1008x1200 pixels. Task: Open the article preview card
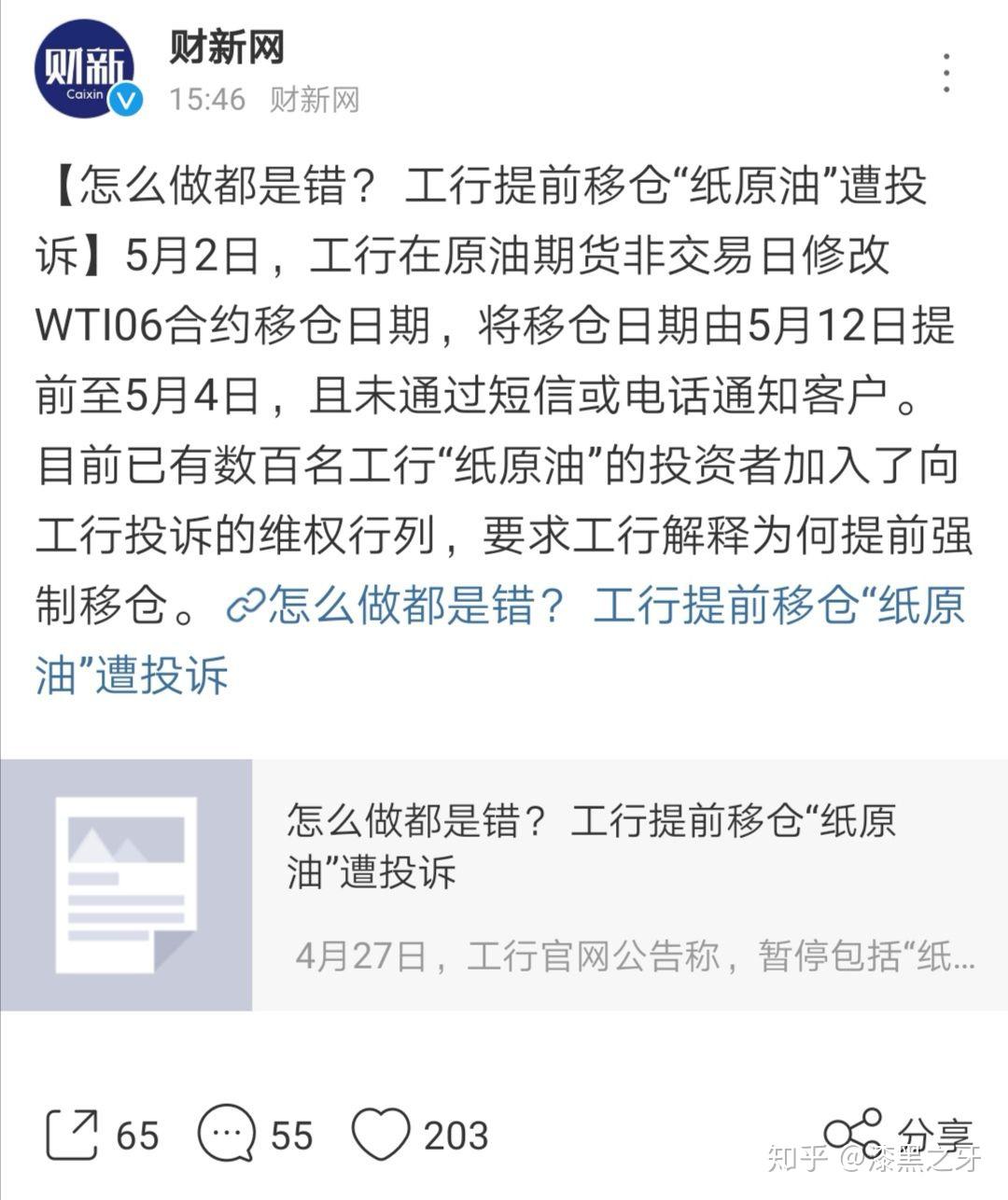pyautogui.click(x=504, y=885)
